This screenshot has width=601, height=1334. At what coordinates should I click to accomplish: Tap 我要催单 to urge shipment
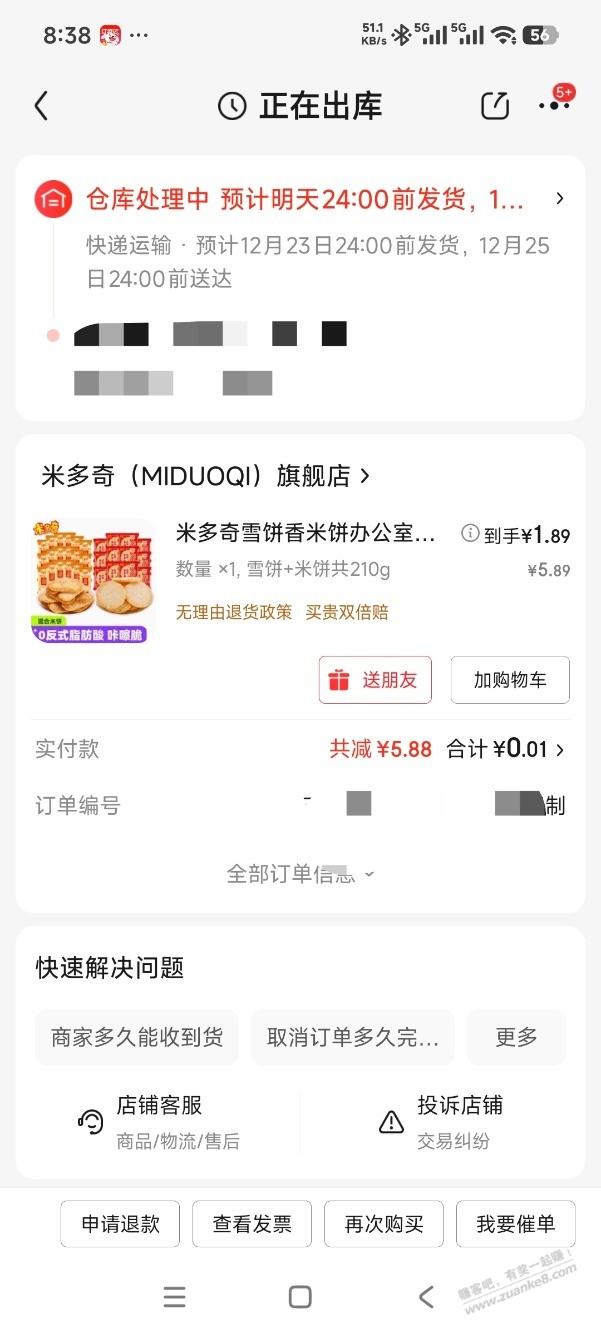[515, 1224]
